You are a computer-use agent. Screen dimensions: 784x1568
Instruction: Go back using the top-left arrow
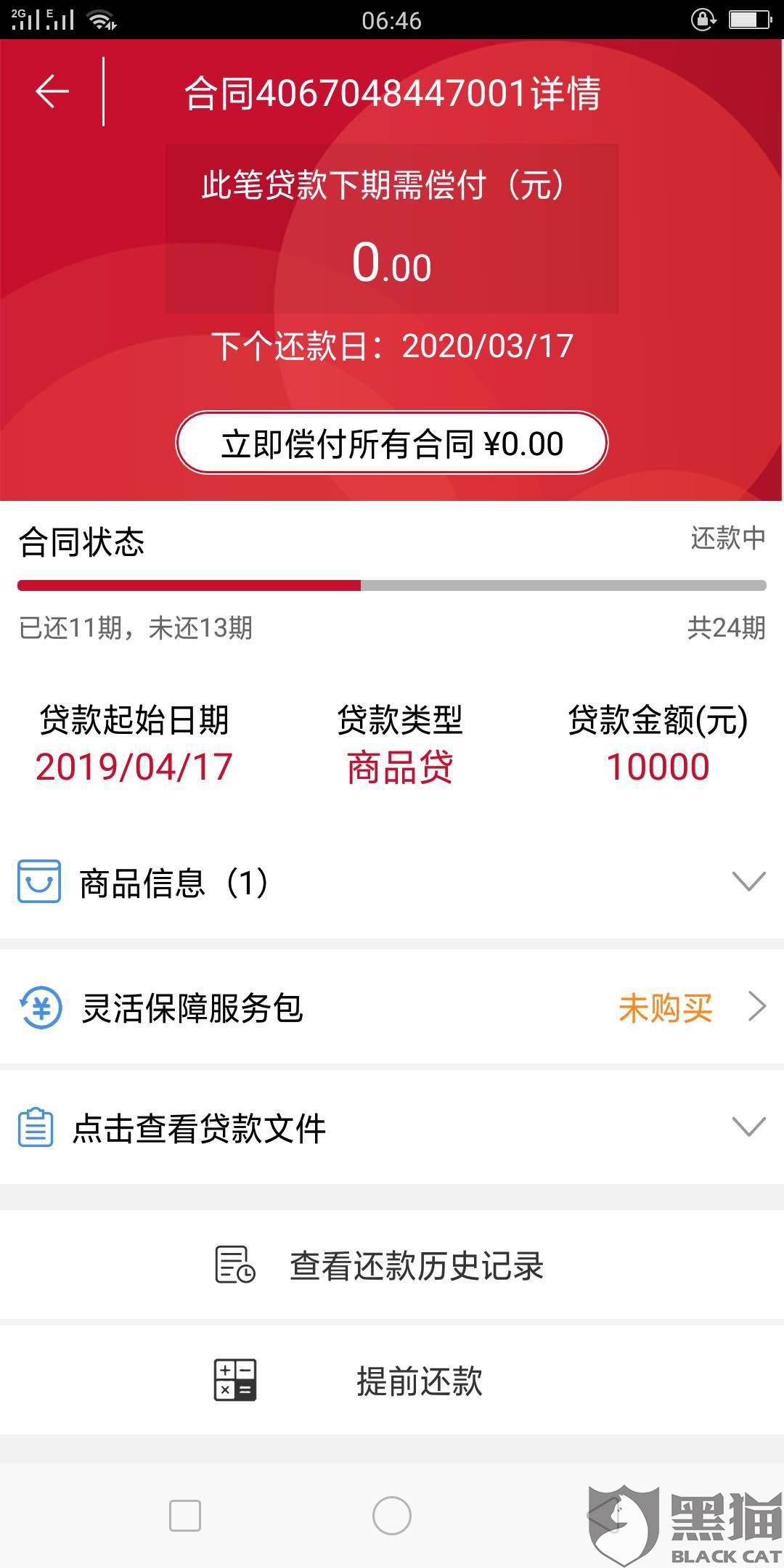52,92
